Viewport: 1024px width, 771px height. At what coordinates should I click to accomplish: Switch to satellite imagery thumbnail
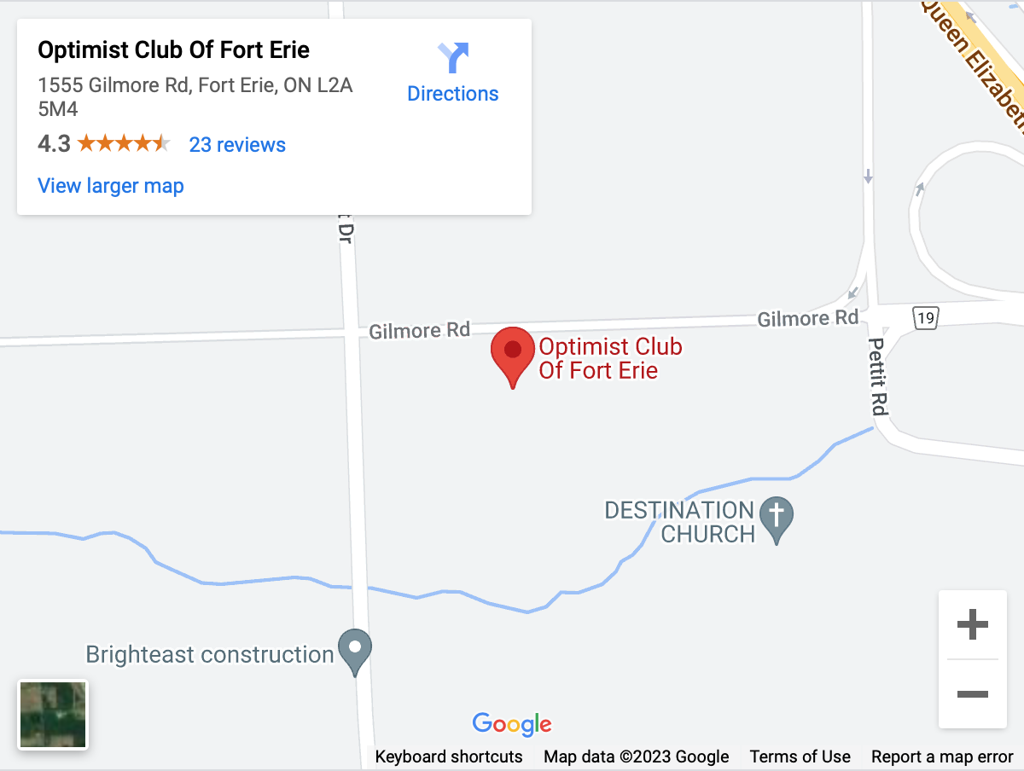point(53,714)
